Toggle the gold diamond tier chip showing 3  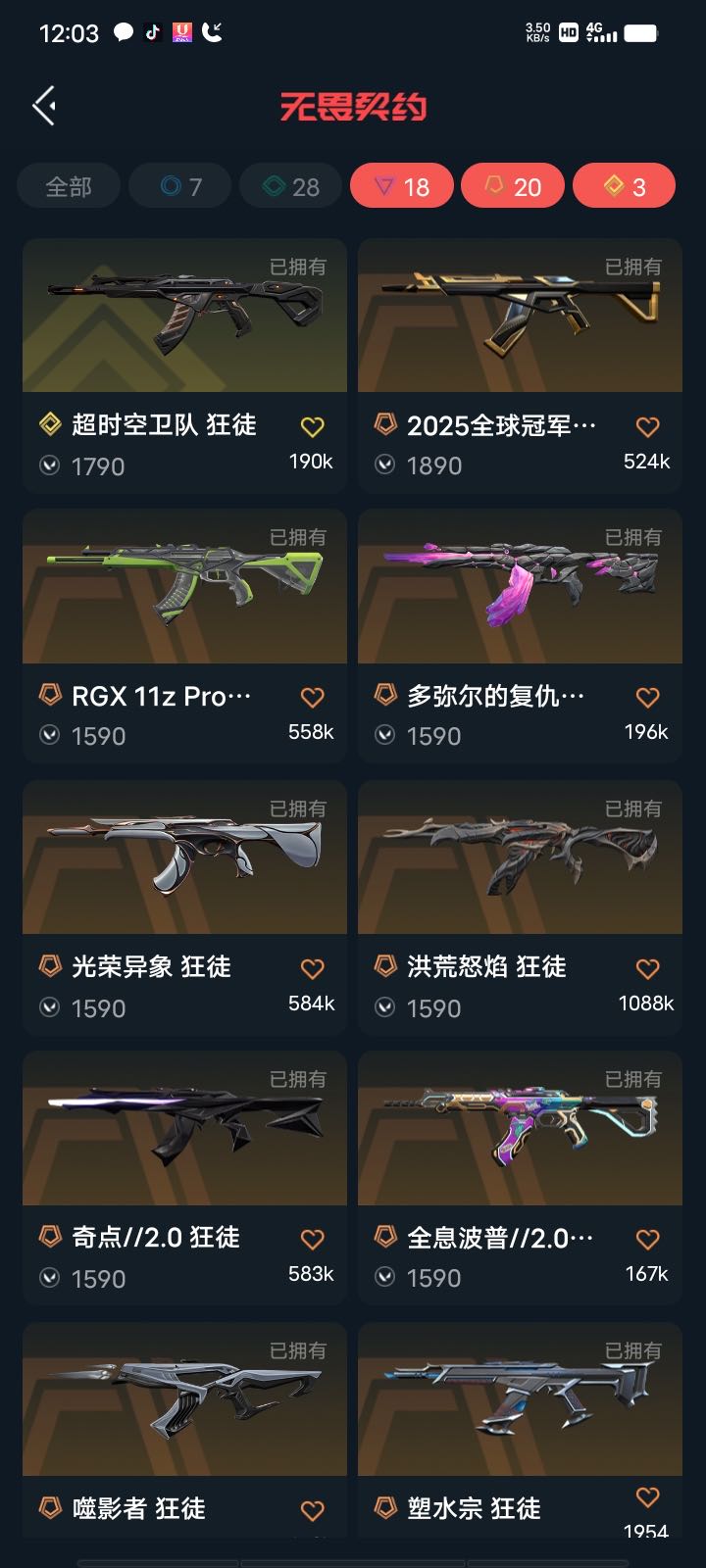point(624,186)
